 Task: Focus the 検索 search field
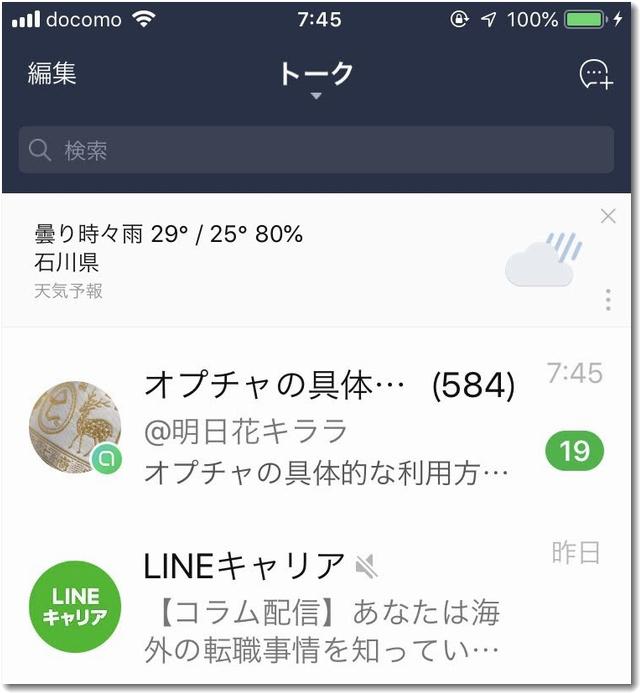(316, 150)
